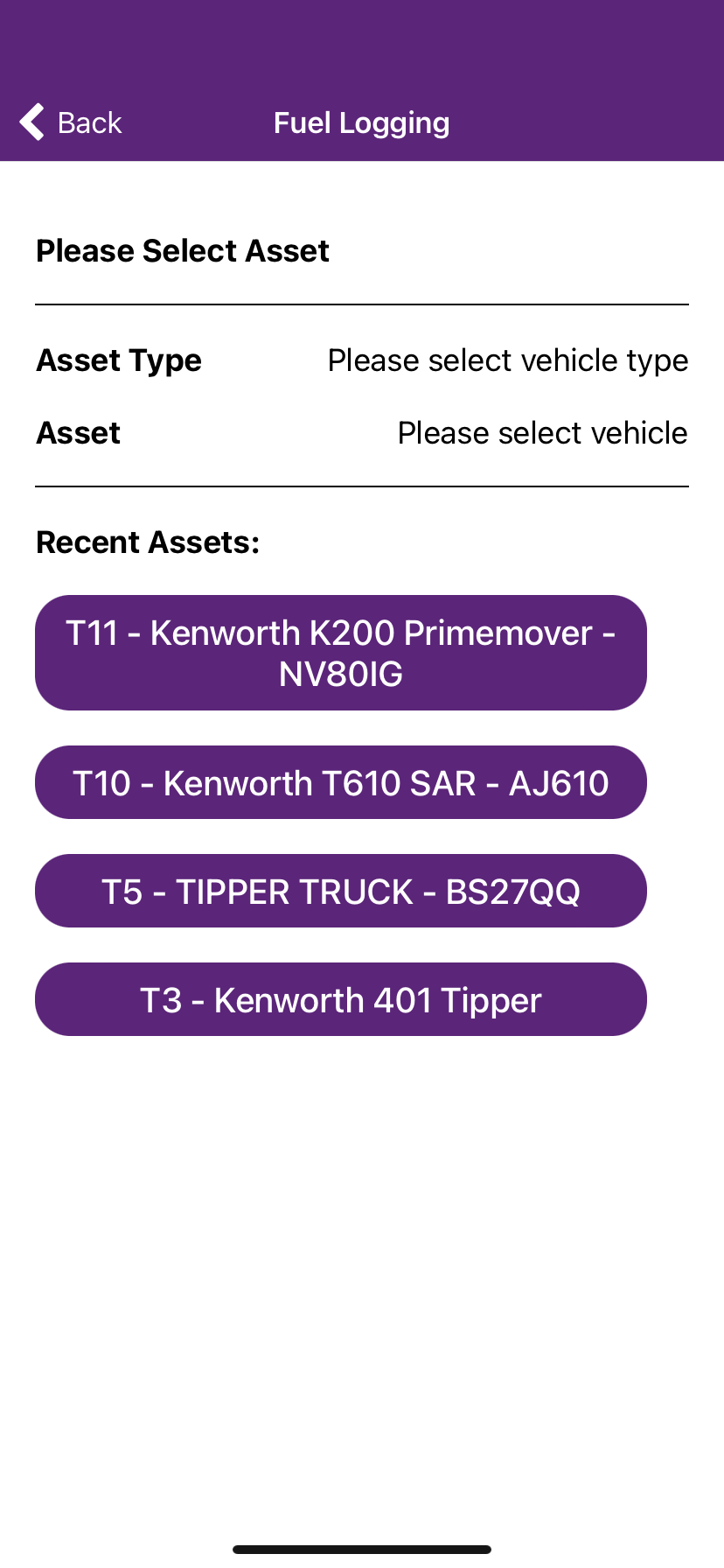Viewport: 724px width, 1568px height.
Task: Click the Asset label
Action: pyautogui.click(x=78, y=432)
